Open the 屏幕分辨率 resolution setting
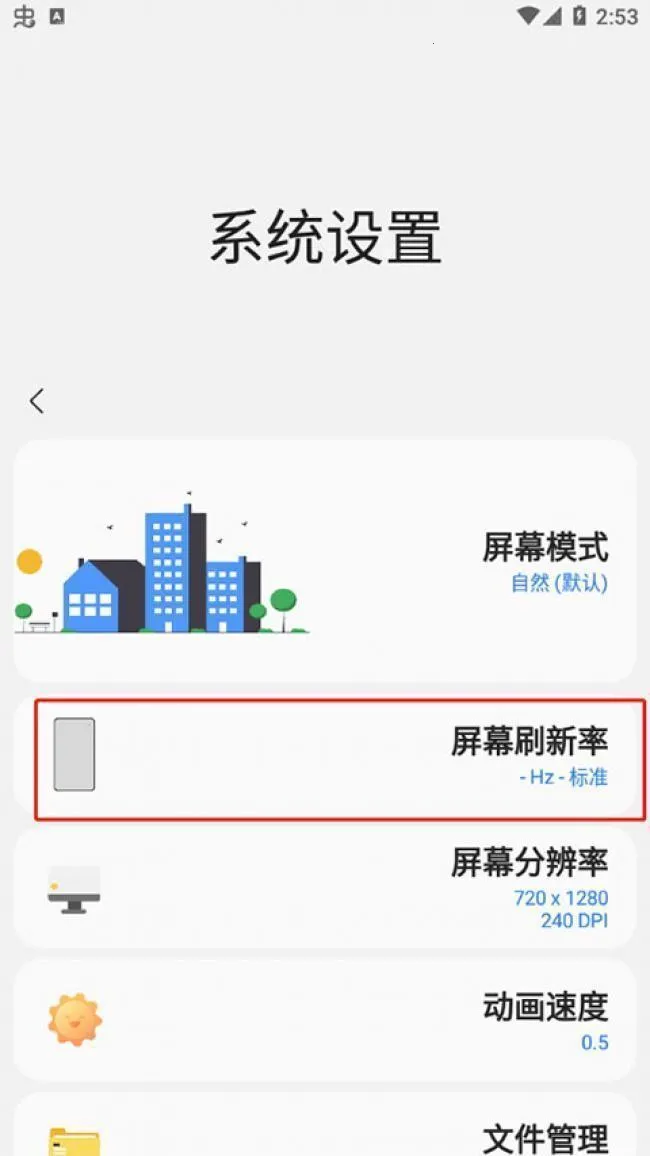The width and height of the screenshot is (650, 1156). point(325,885)
